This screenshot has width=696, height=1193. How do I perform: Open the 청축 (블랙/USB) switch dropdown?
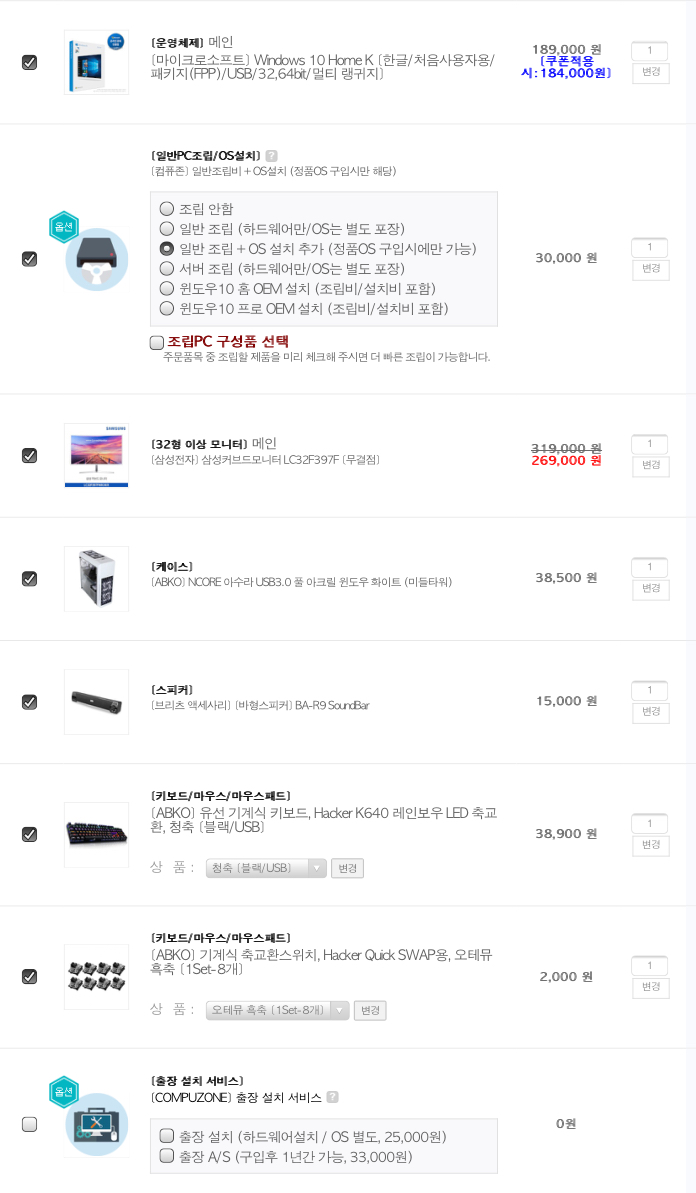266,868
